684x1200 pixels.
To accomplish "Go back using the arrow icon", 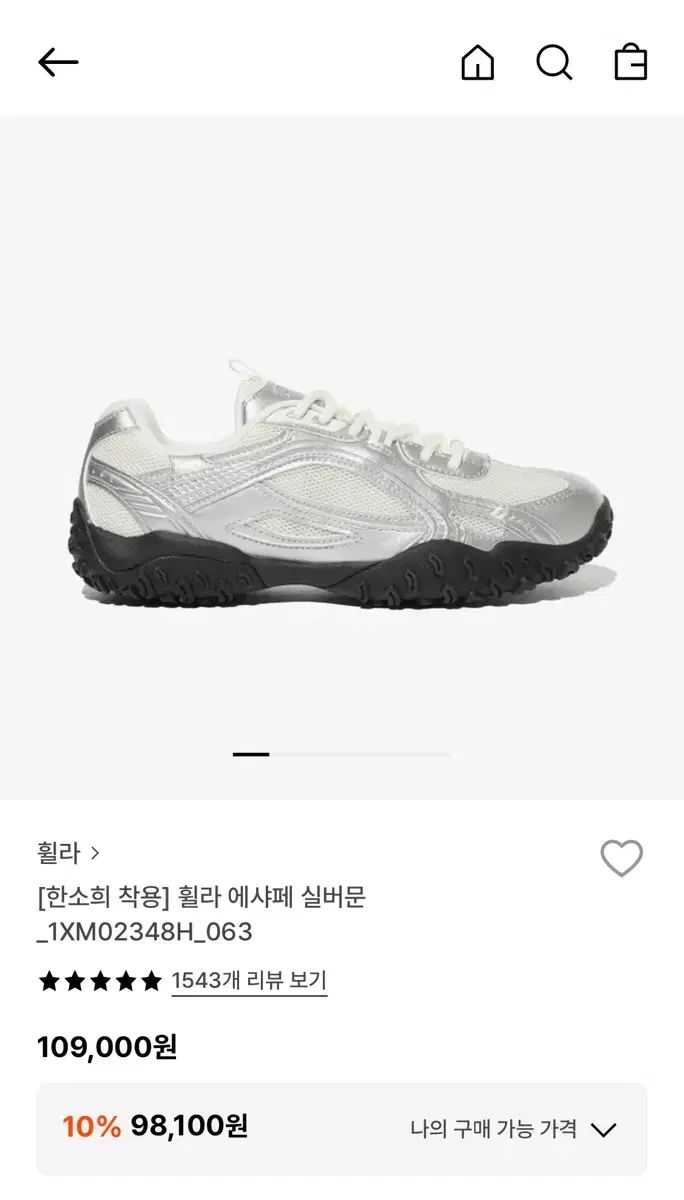I will (58, 62).
